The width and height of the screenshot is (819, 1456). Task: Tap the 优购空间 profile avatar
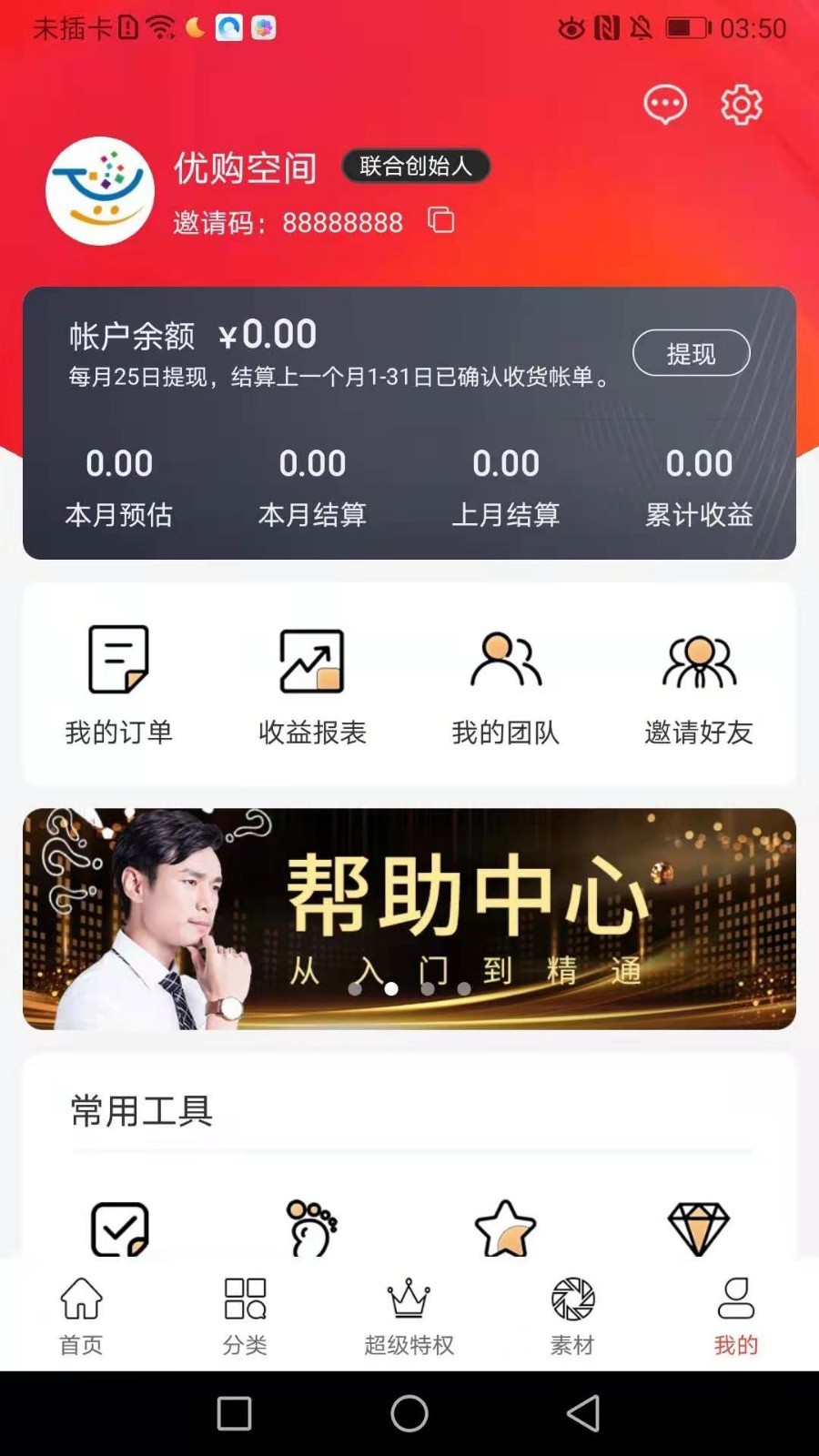(100, 191)
